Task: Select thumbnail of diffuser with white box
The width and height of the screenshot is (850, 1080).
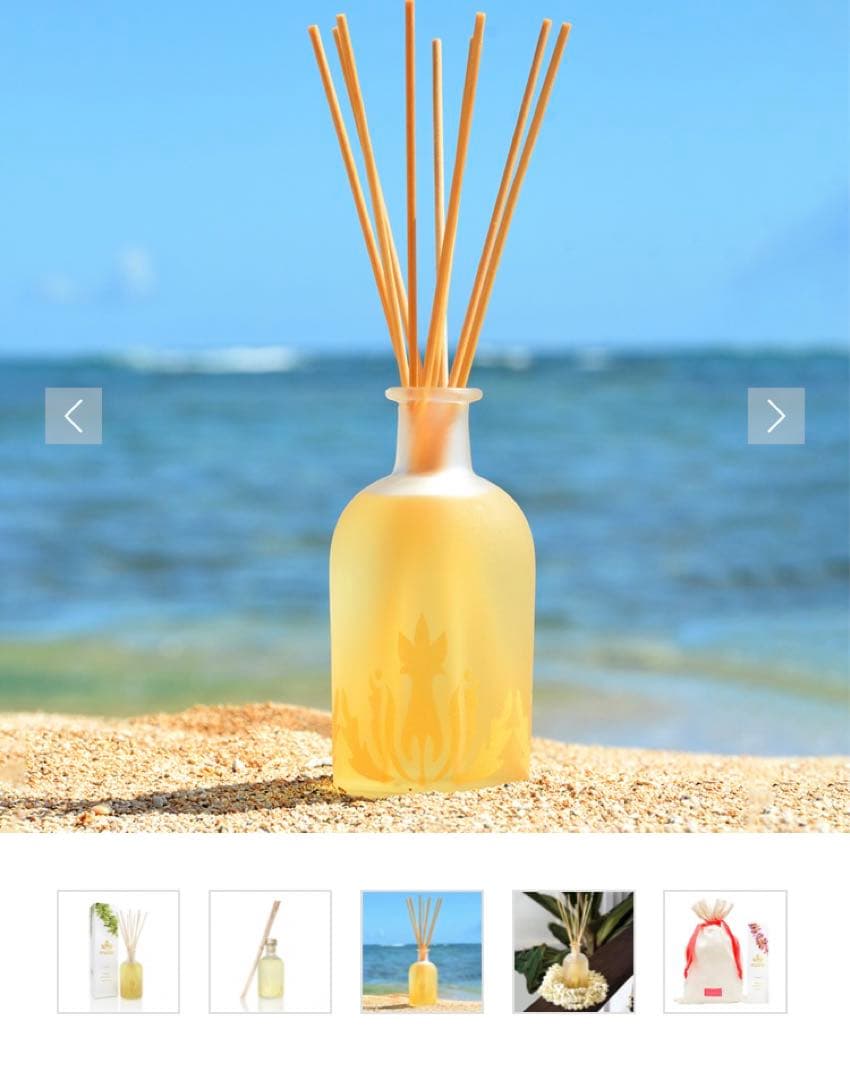Action: pos(118,952)
